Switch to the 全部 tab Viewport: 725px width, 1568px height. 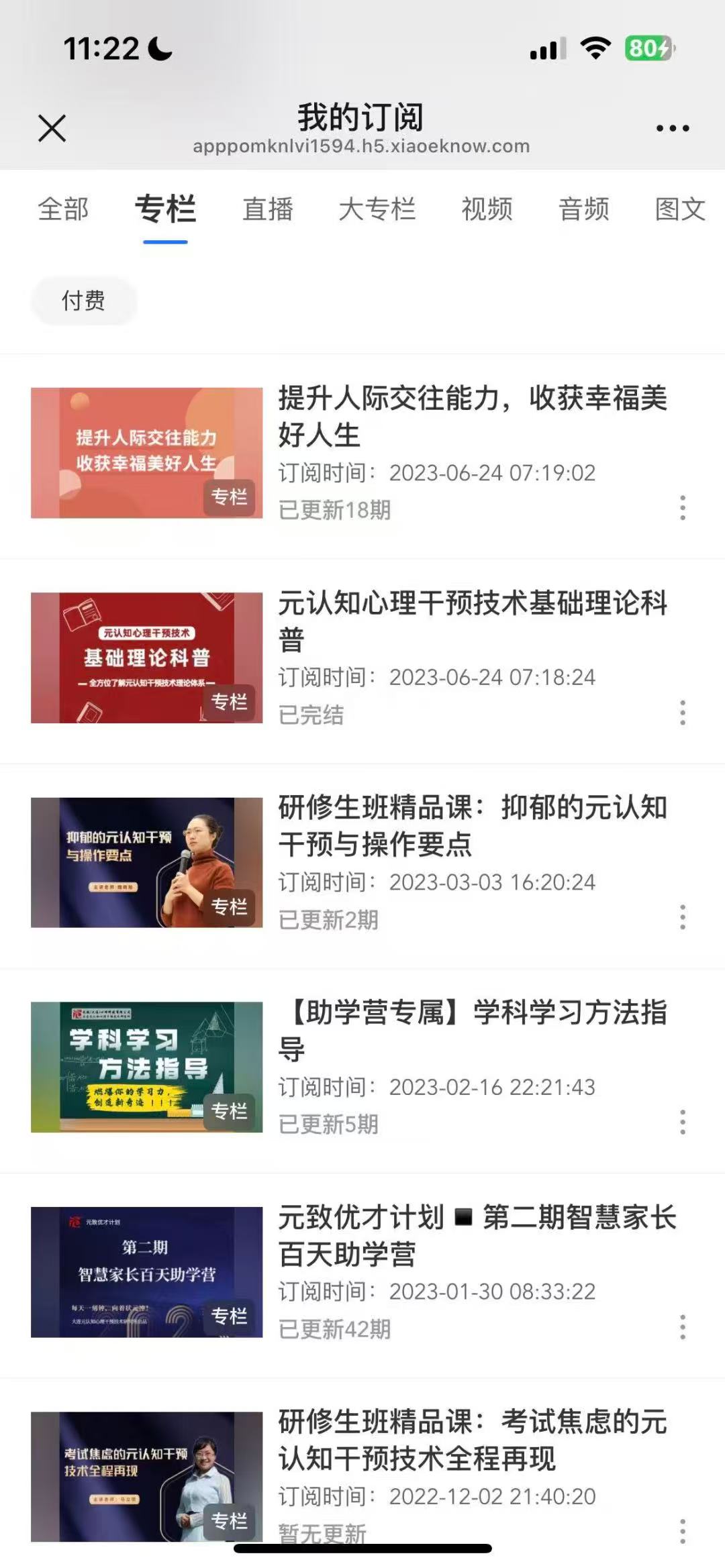click(x=63, y=209)
